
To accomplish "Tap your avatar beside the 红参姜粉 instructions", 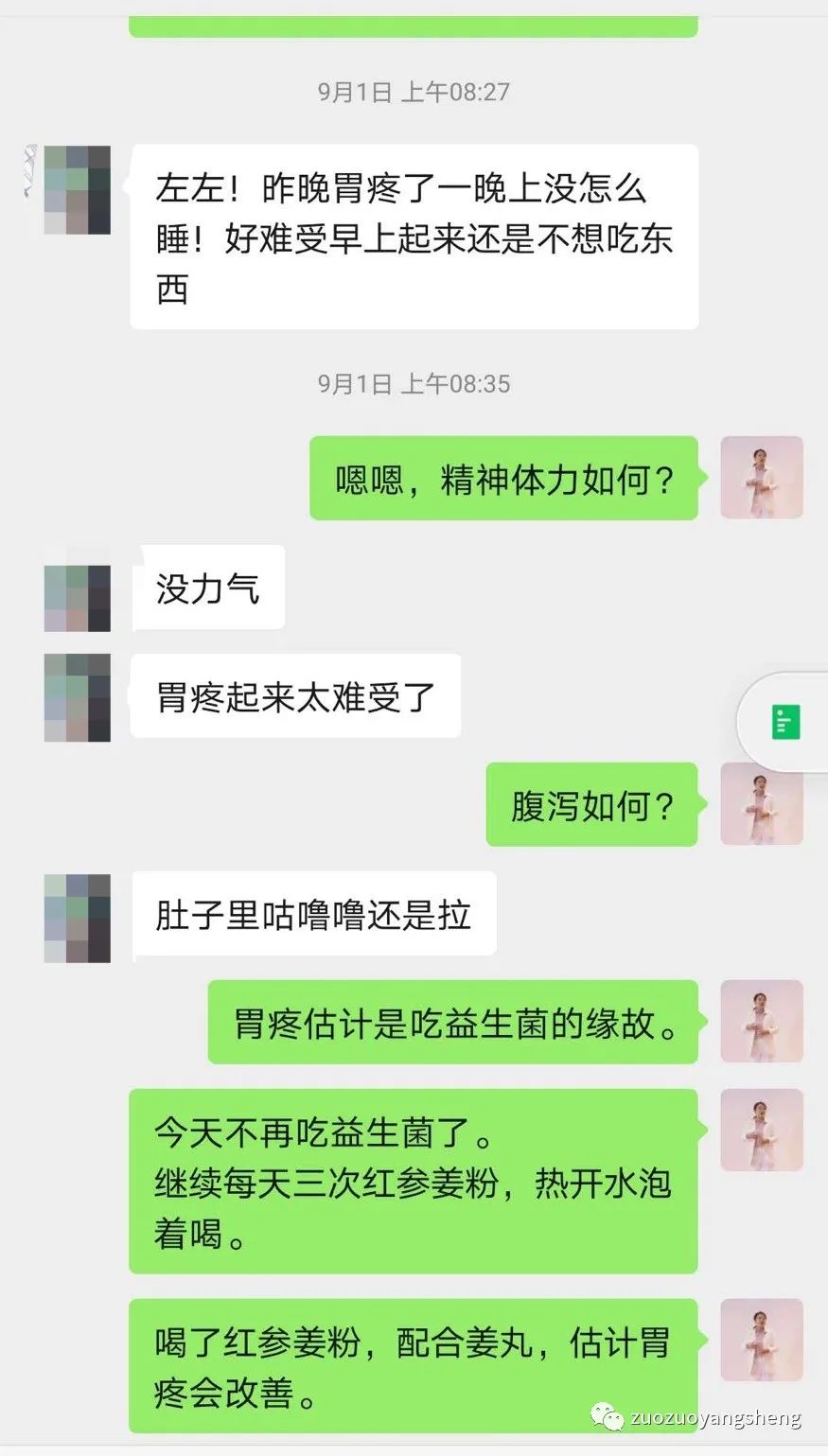I will [x=762, y=1131].
